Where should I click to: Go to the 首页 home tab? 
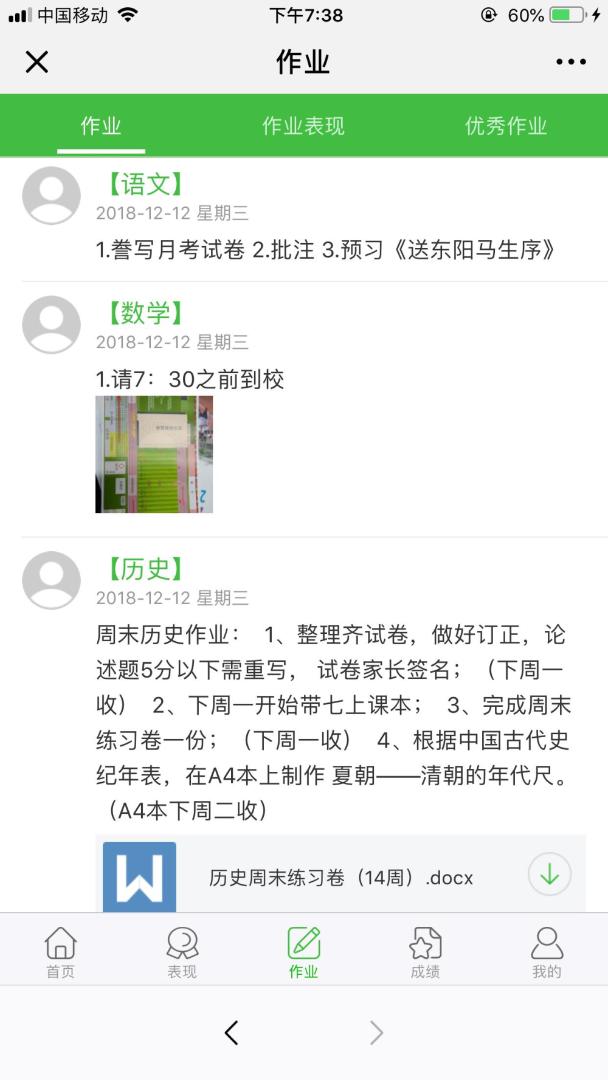click(x=61, y=951)
